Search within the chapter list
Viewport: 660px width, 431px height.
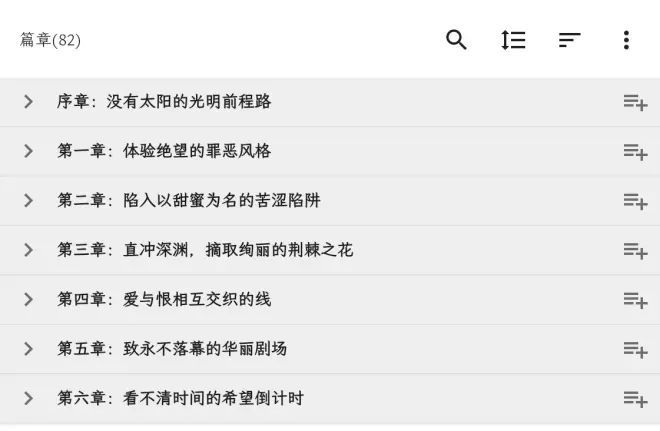[456, 40]
